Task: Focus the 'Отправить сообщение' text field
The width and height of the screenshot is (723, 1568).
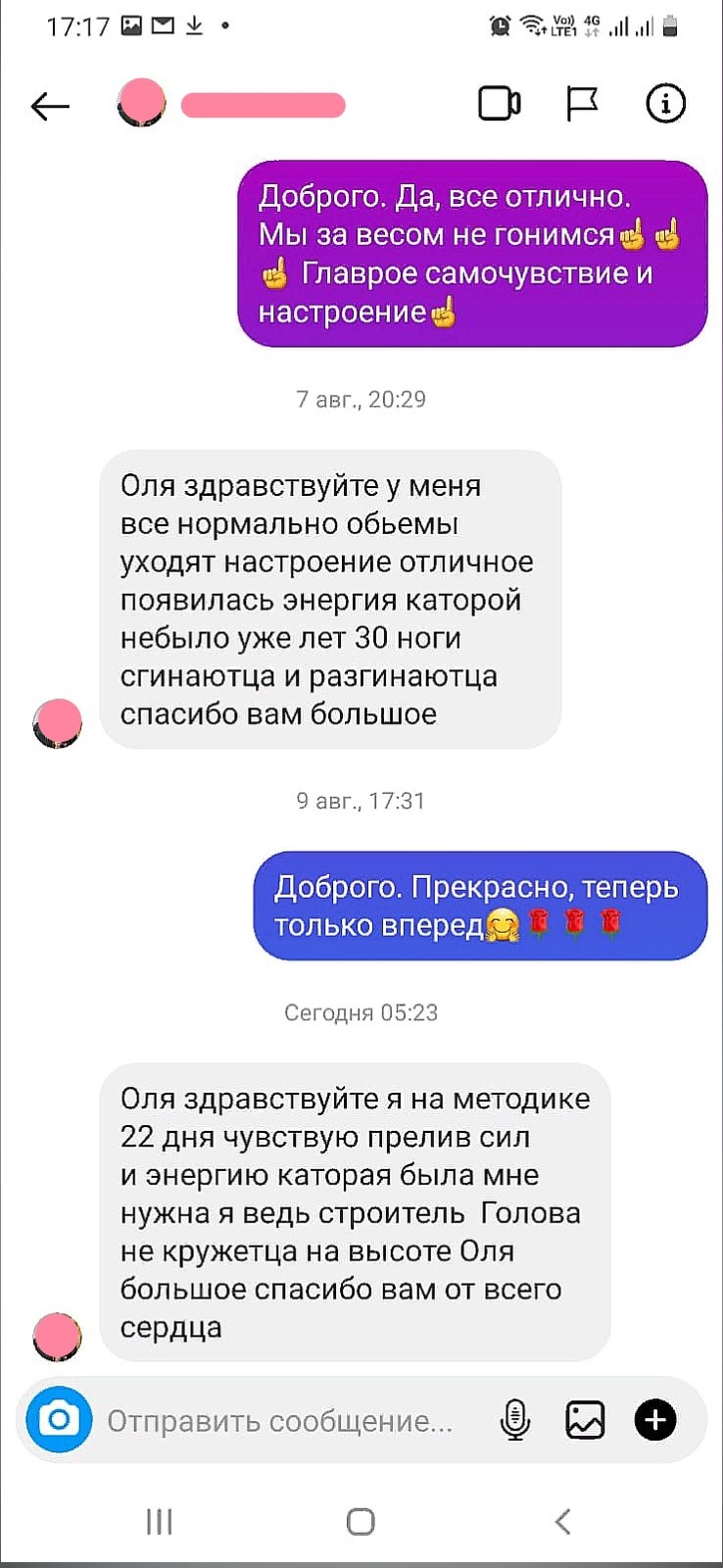Action: point(284,1421)
